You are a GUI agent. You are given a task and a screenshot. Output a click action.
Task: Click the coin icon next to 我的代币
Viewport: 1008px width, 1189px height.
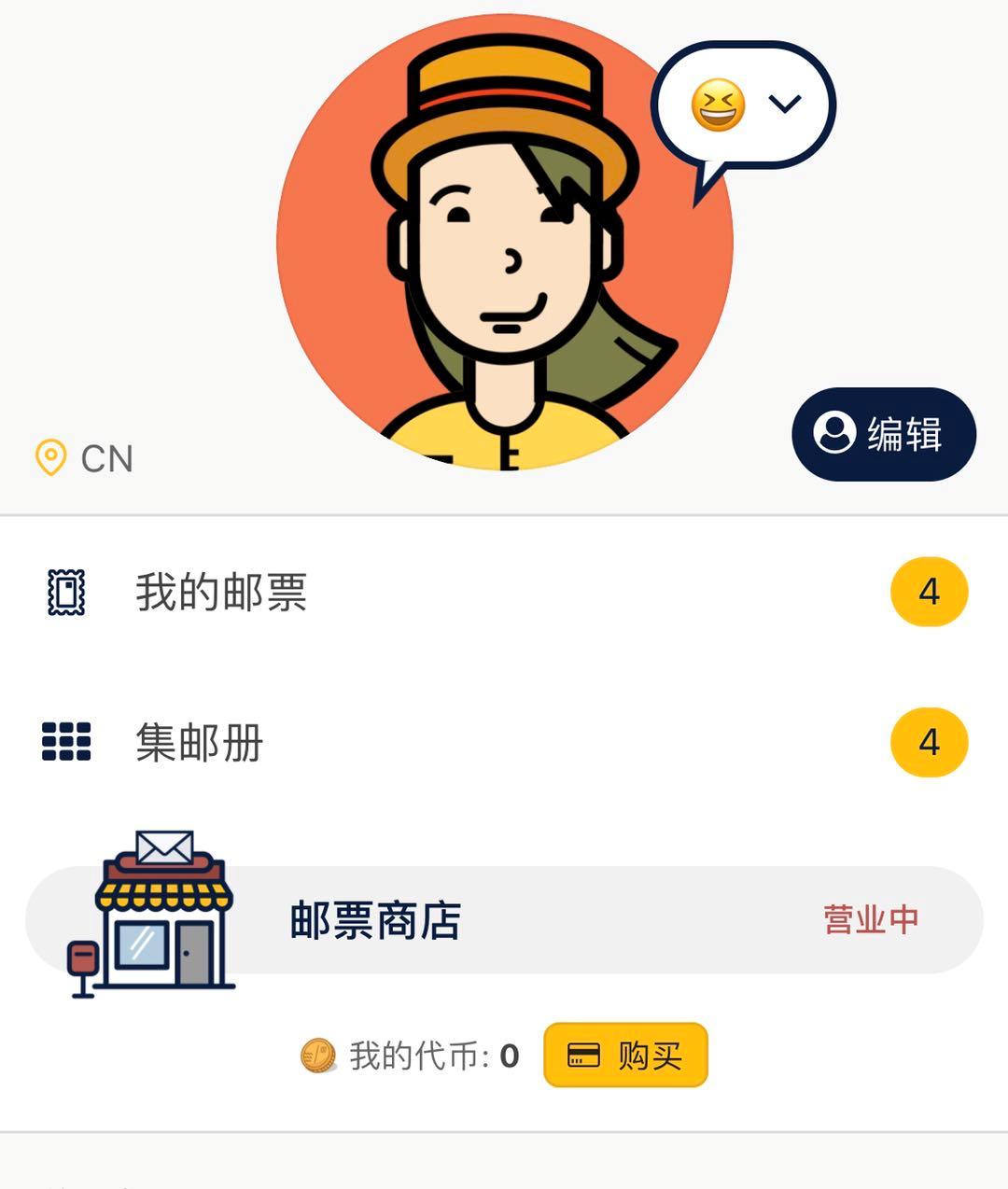(x=318, y=1056)
